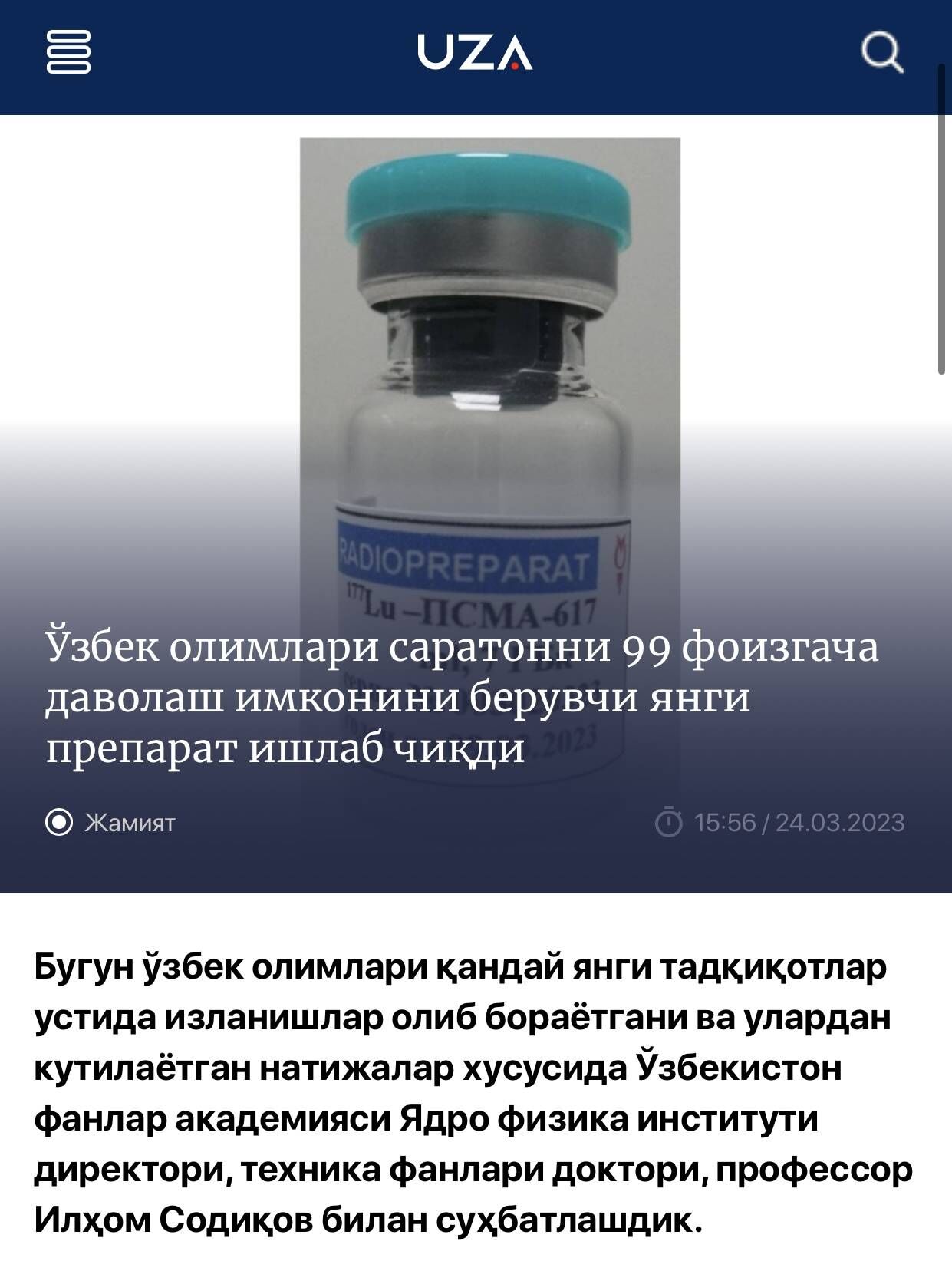Open the hamburger menu
The image size is (952, 1281).
coord(69,52)
